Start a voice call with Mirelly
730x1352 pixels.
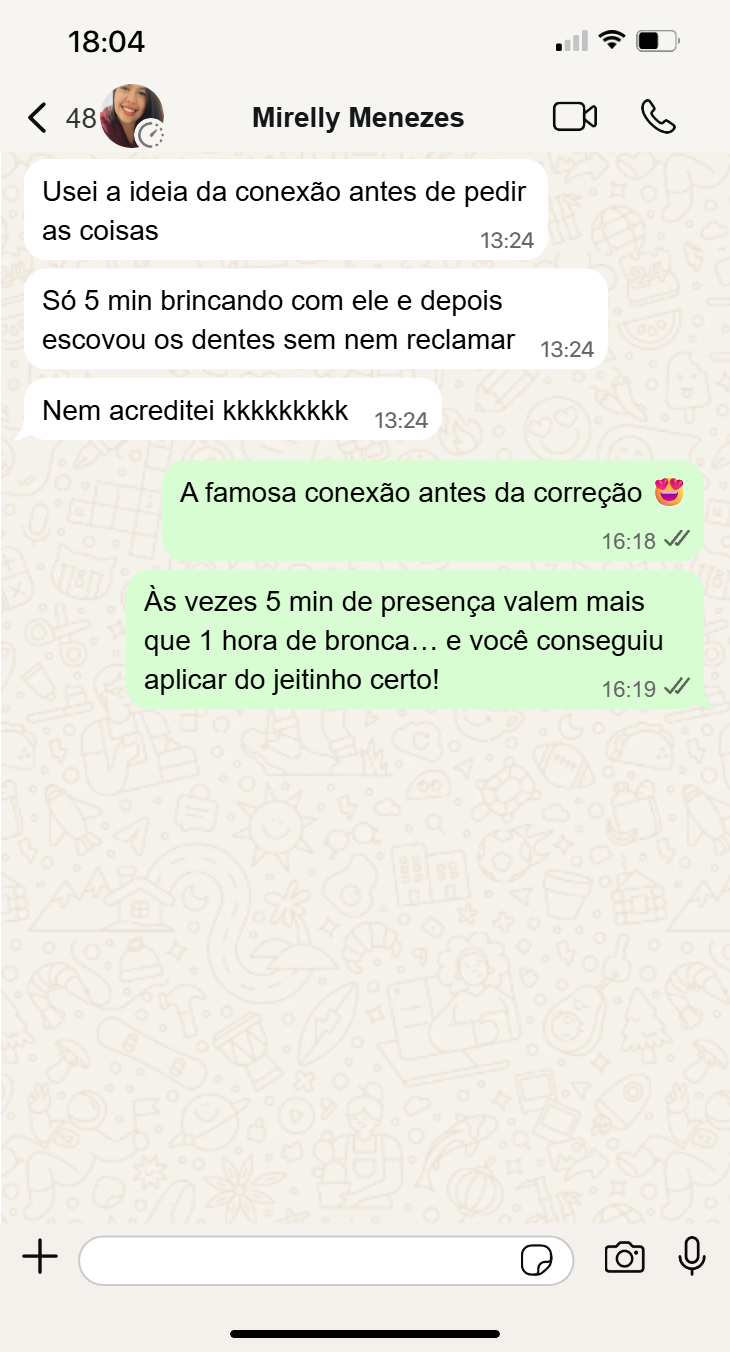click(x=658, y=117)
